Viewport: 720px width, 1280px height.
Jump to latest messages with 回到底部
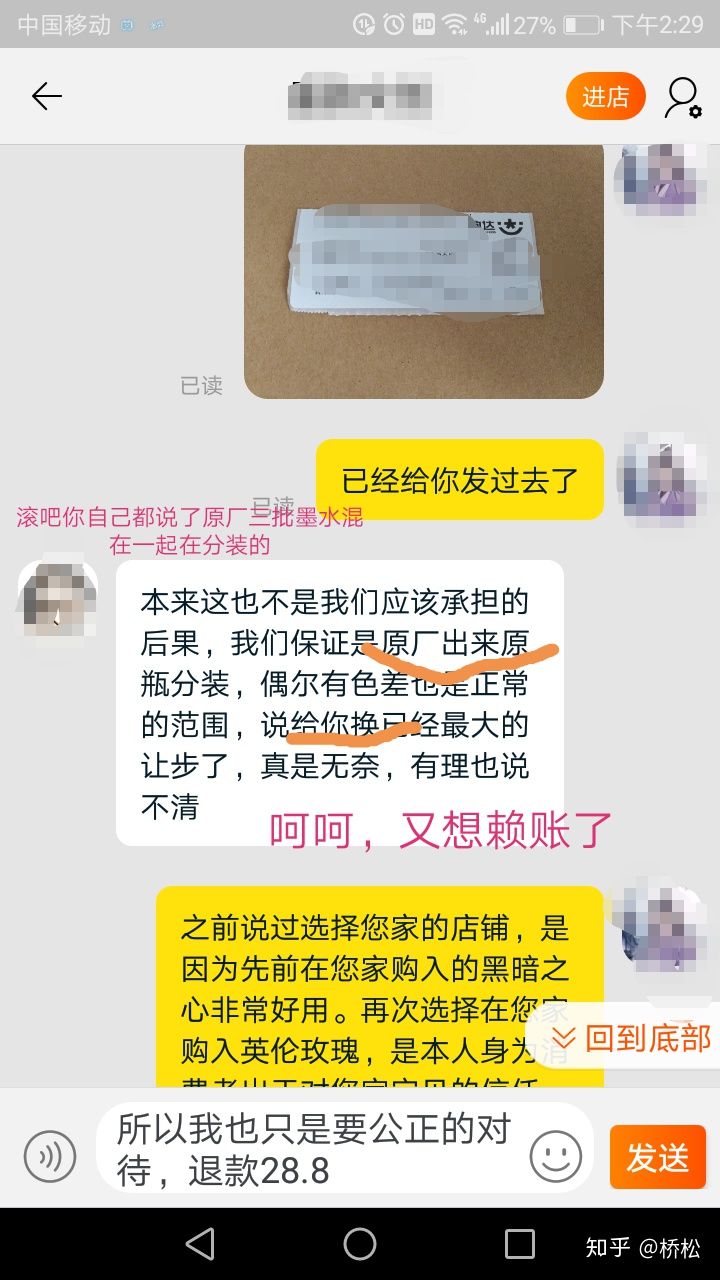[x=631, y=1037]
